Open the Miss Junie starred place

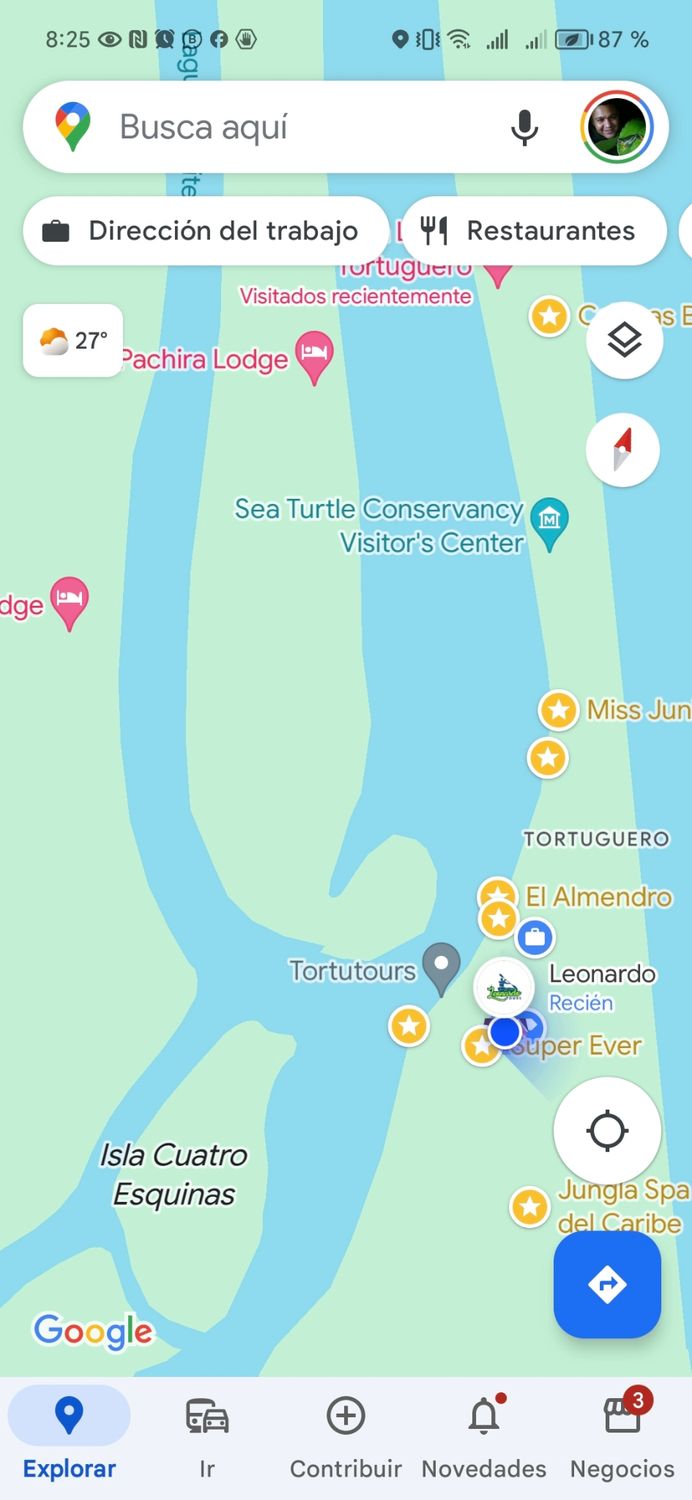point(558,710)
